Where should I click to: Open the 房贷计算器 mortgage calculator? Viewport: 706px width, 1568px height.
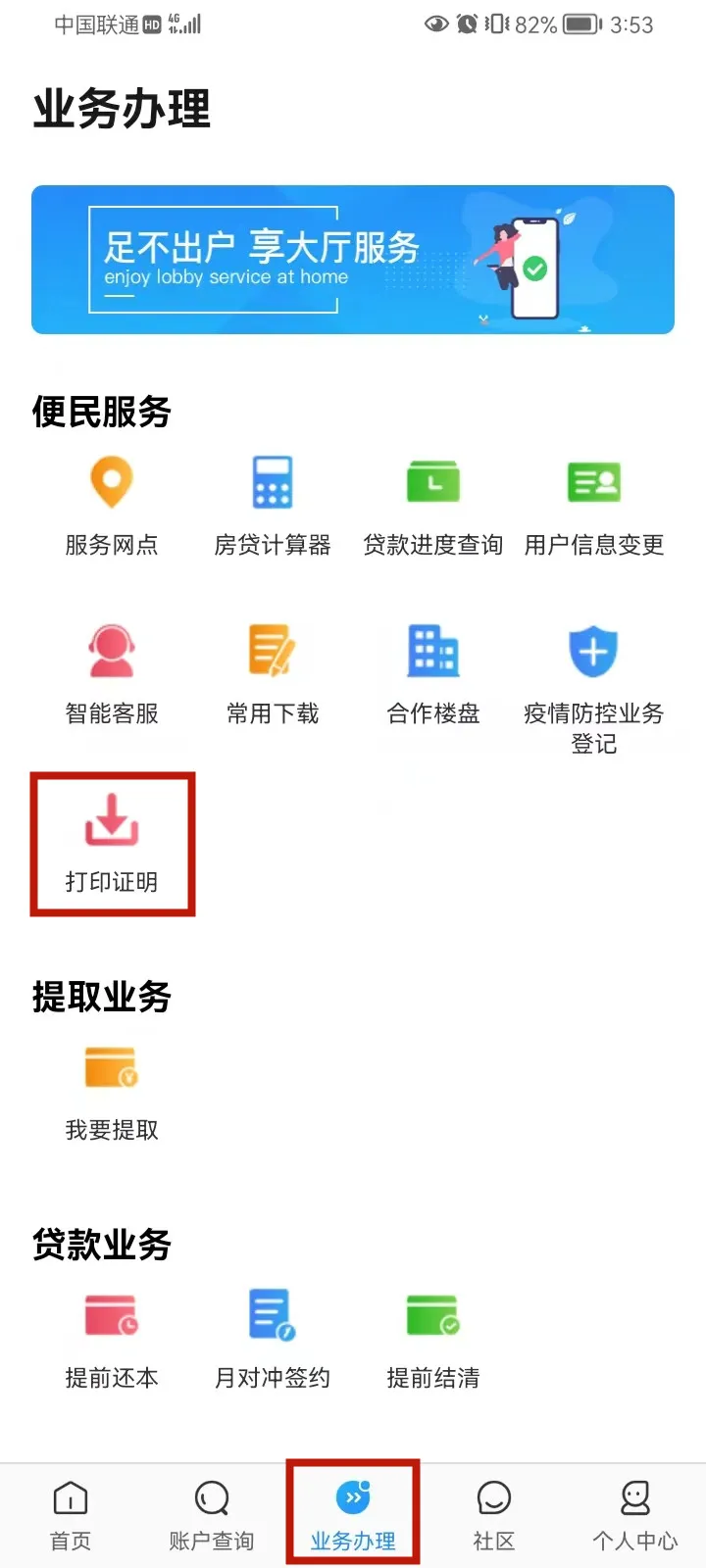(x=273, y=506)
